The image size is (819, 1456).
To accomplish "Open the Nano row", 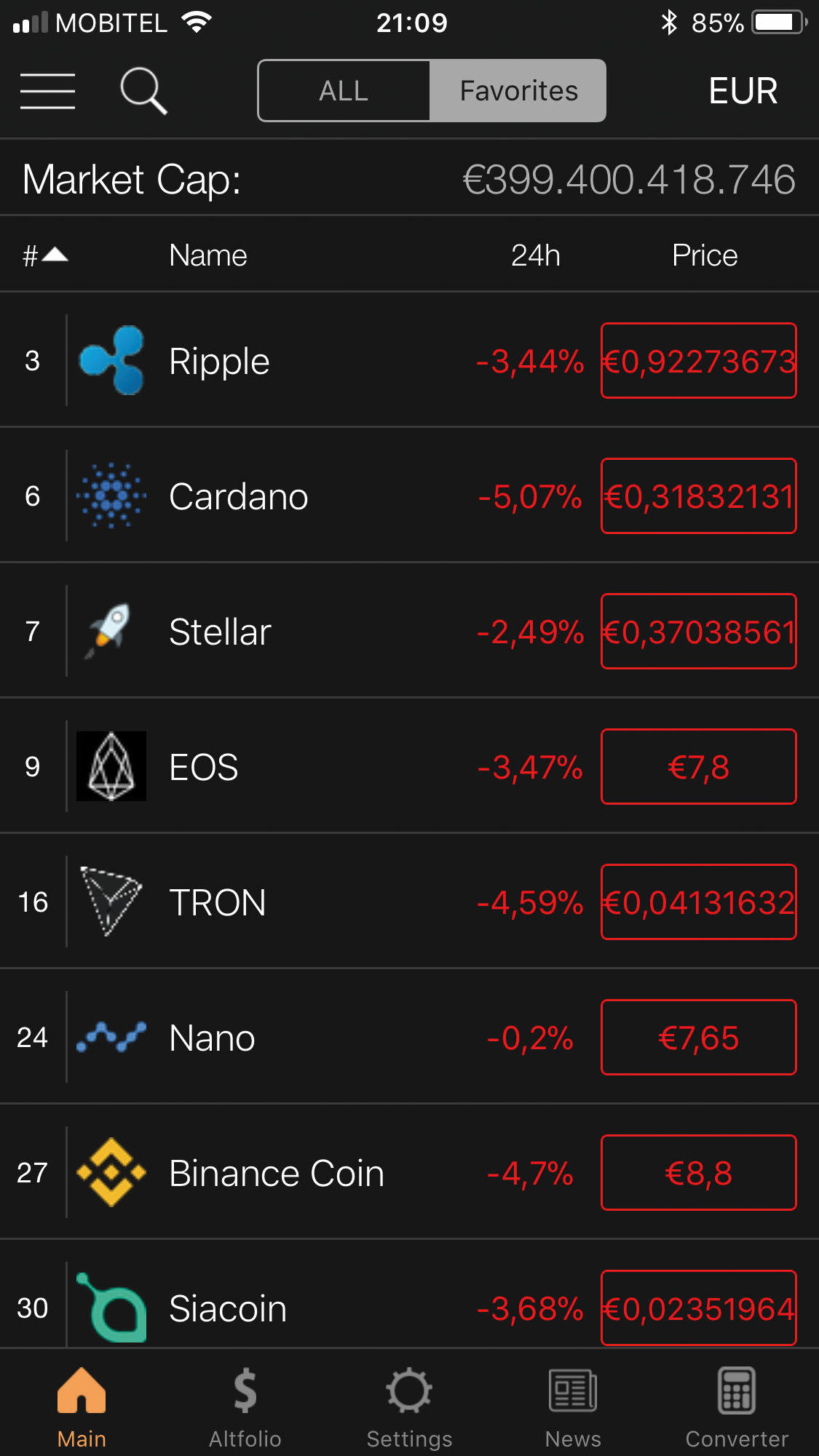I will 409,1037.
